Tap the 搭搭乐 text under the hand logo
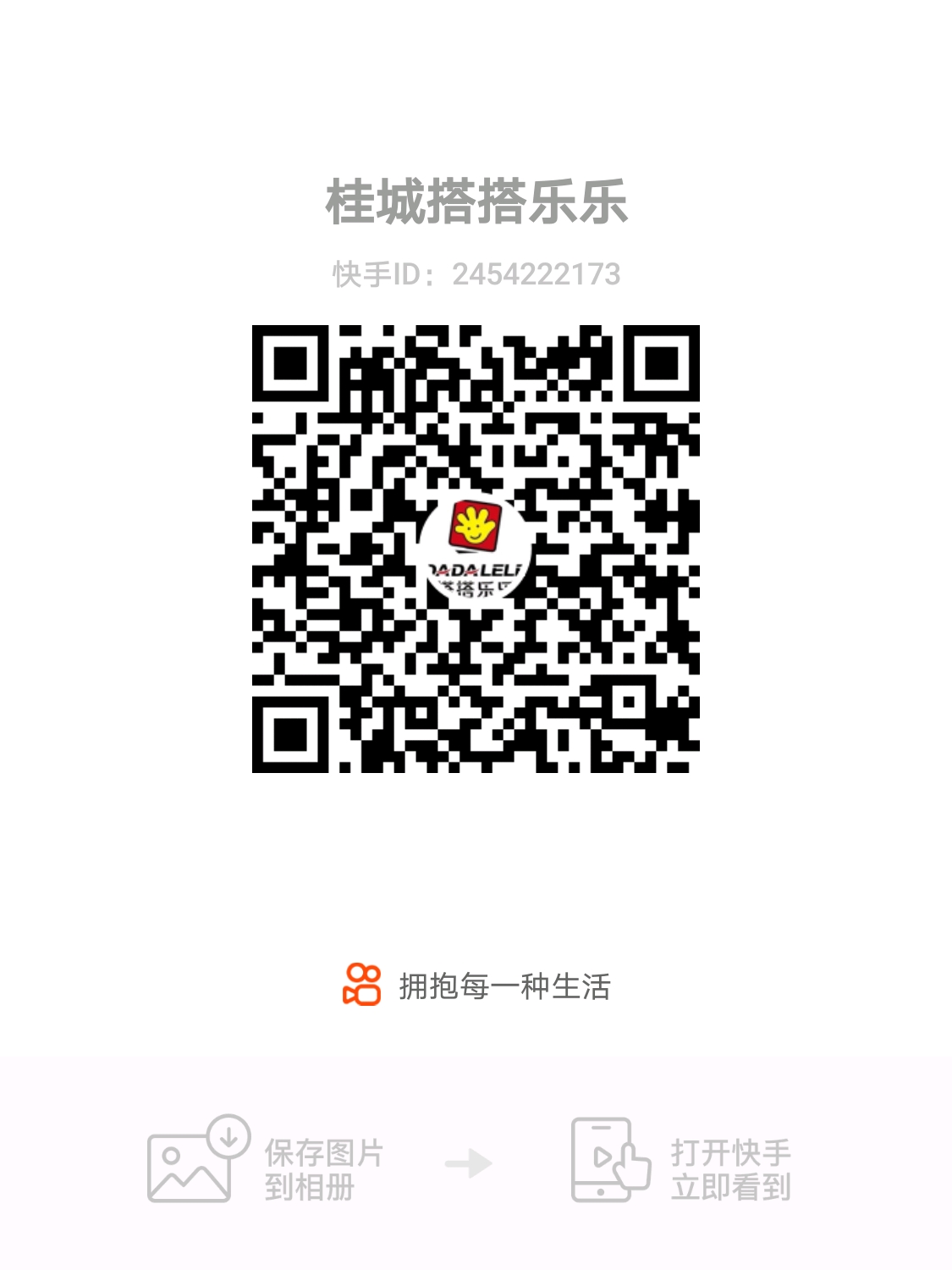952x1270 pixels. pos(476,586)
